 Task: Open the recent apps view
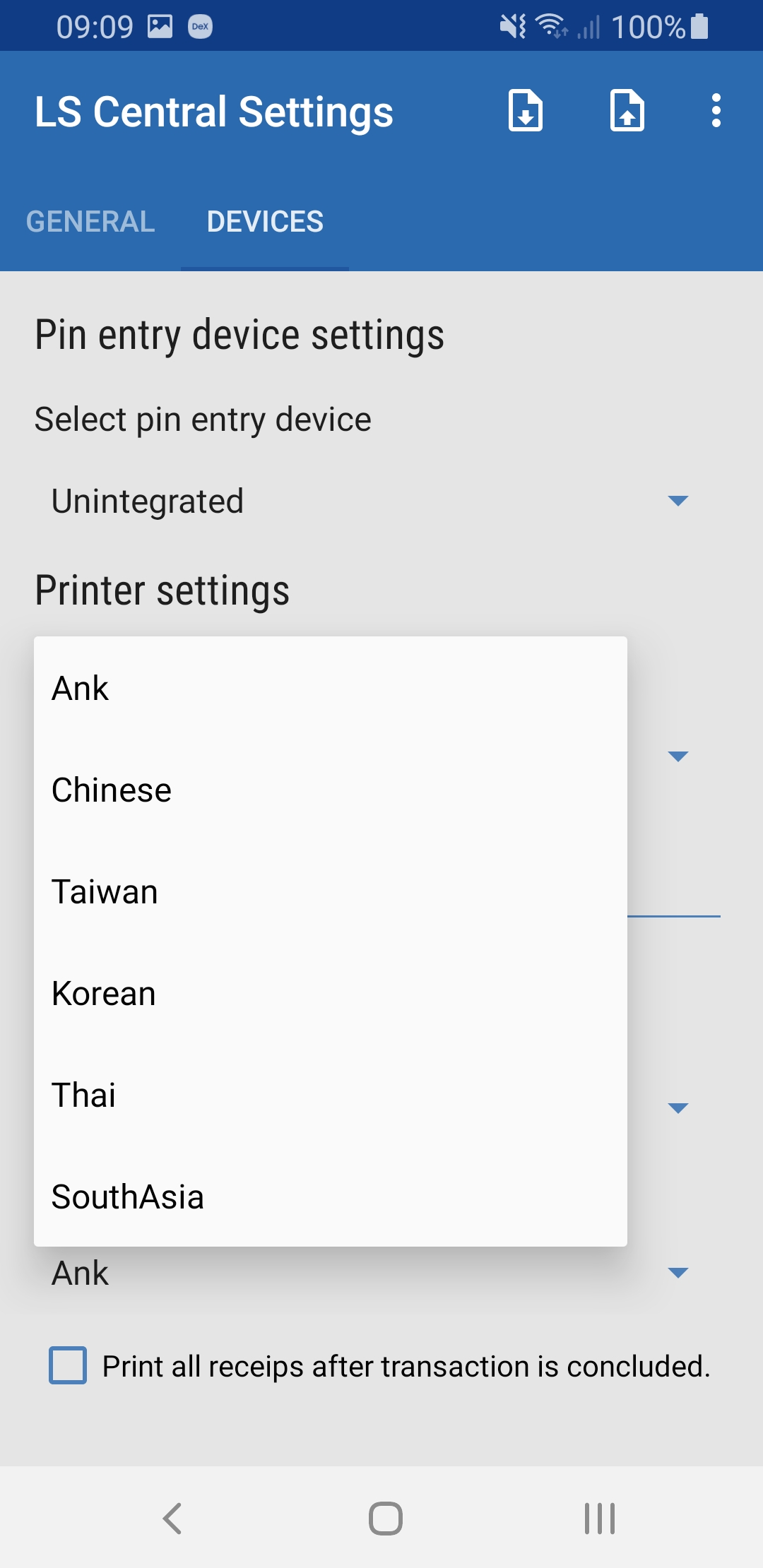coord(599,1519)
